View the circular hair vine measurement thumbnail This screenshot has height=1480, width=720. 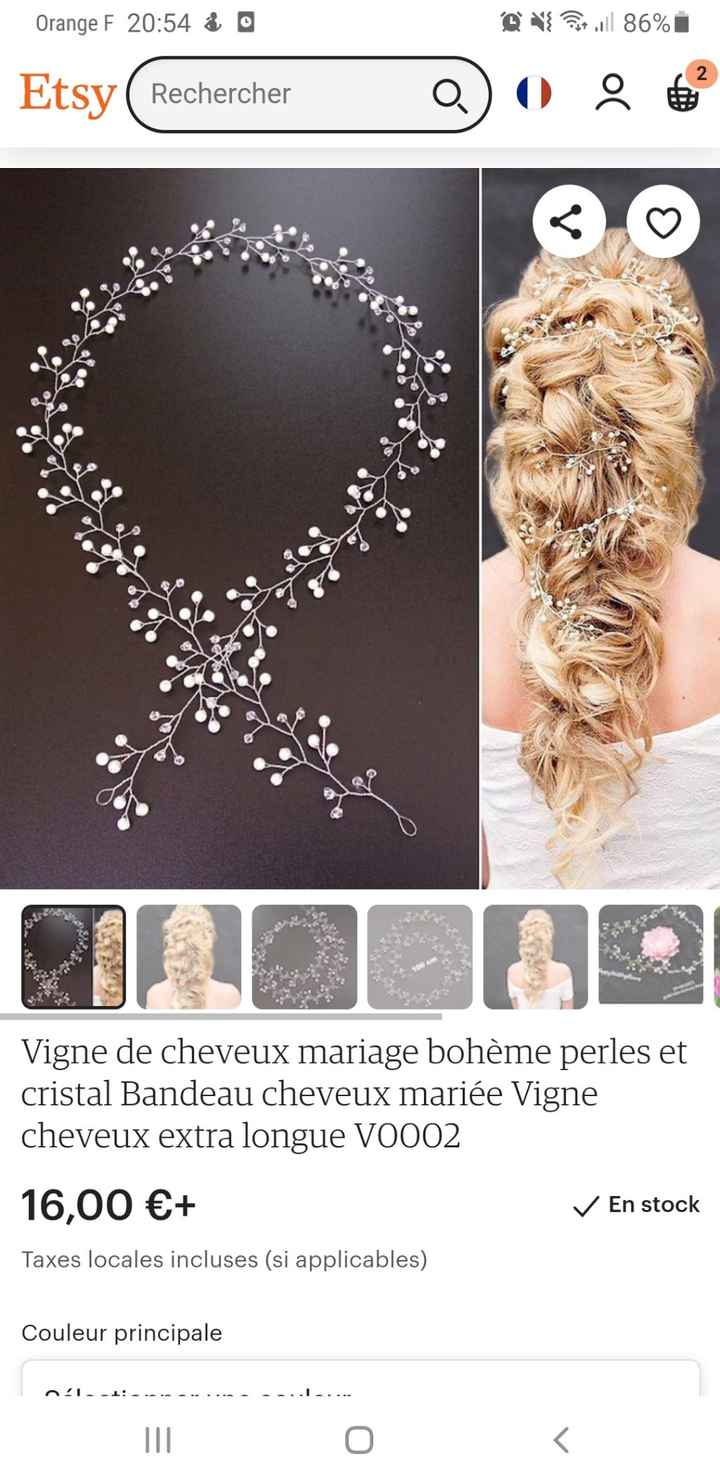coord(420,956)
